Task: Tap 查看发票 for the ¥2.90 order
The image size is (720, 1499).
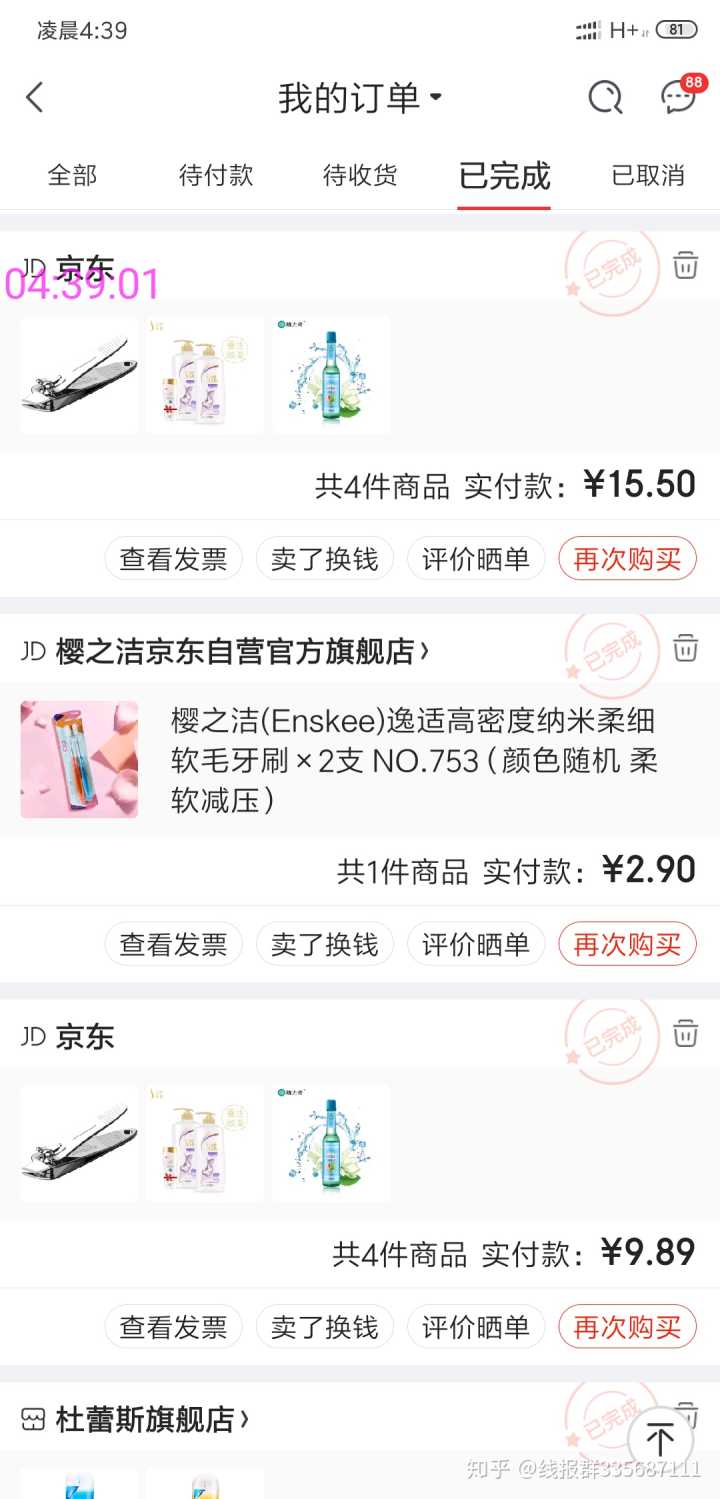Action: pyautogui.click(x=174, y=944)
